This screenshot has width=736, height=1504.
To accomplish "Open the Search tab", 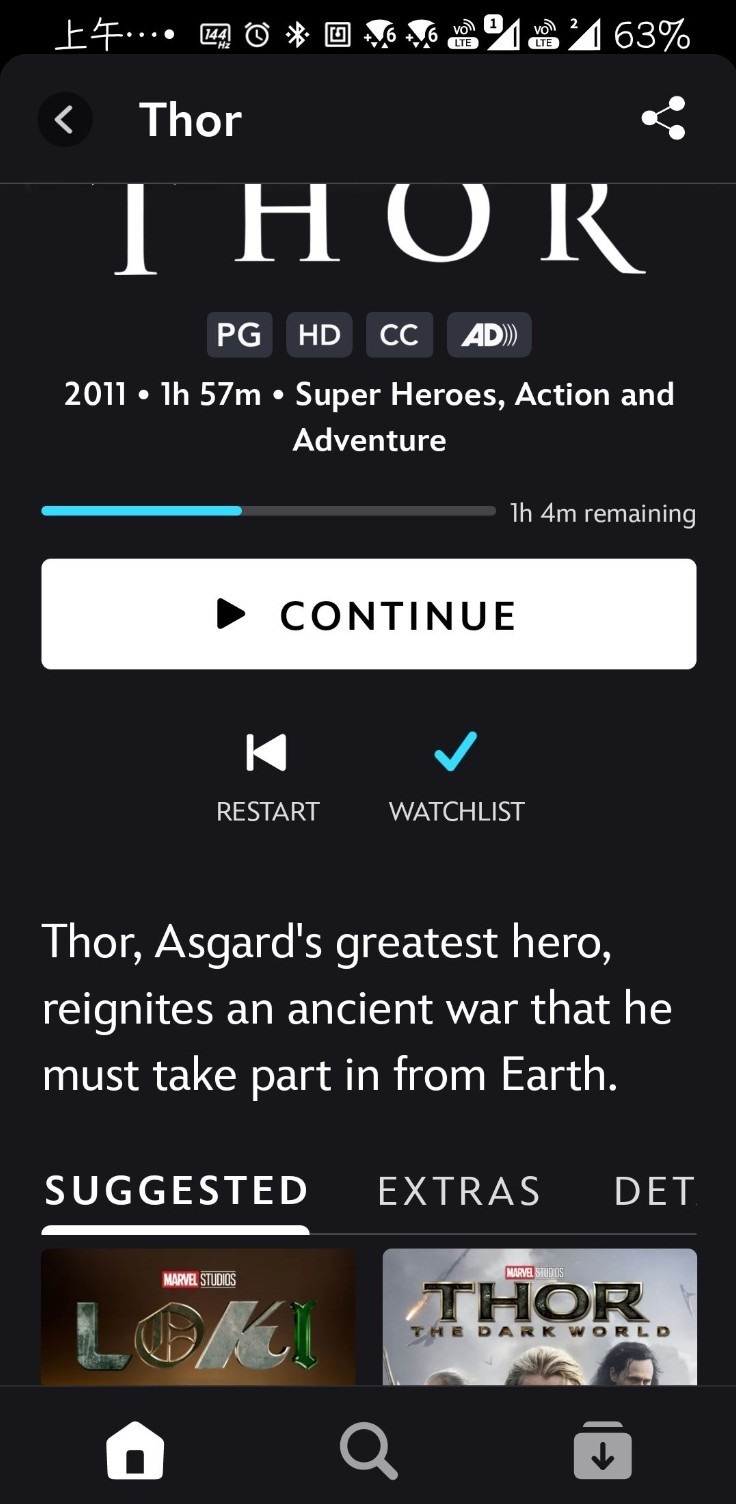I will tap(368, 1450).
